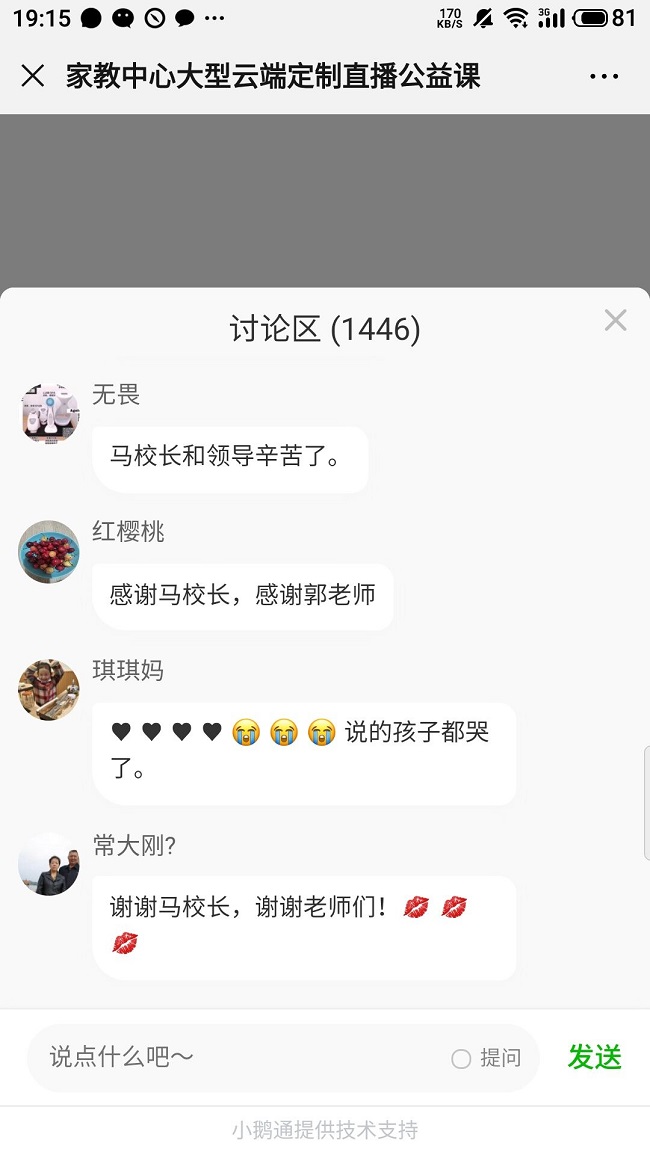Focus the 说点什么吧 comment field

[240, 1057]
